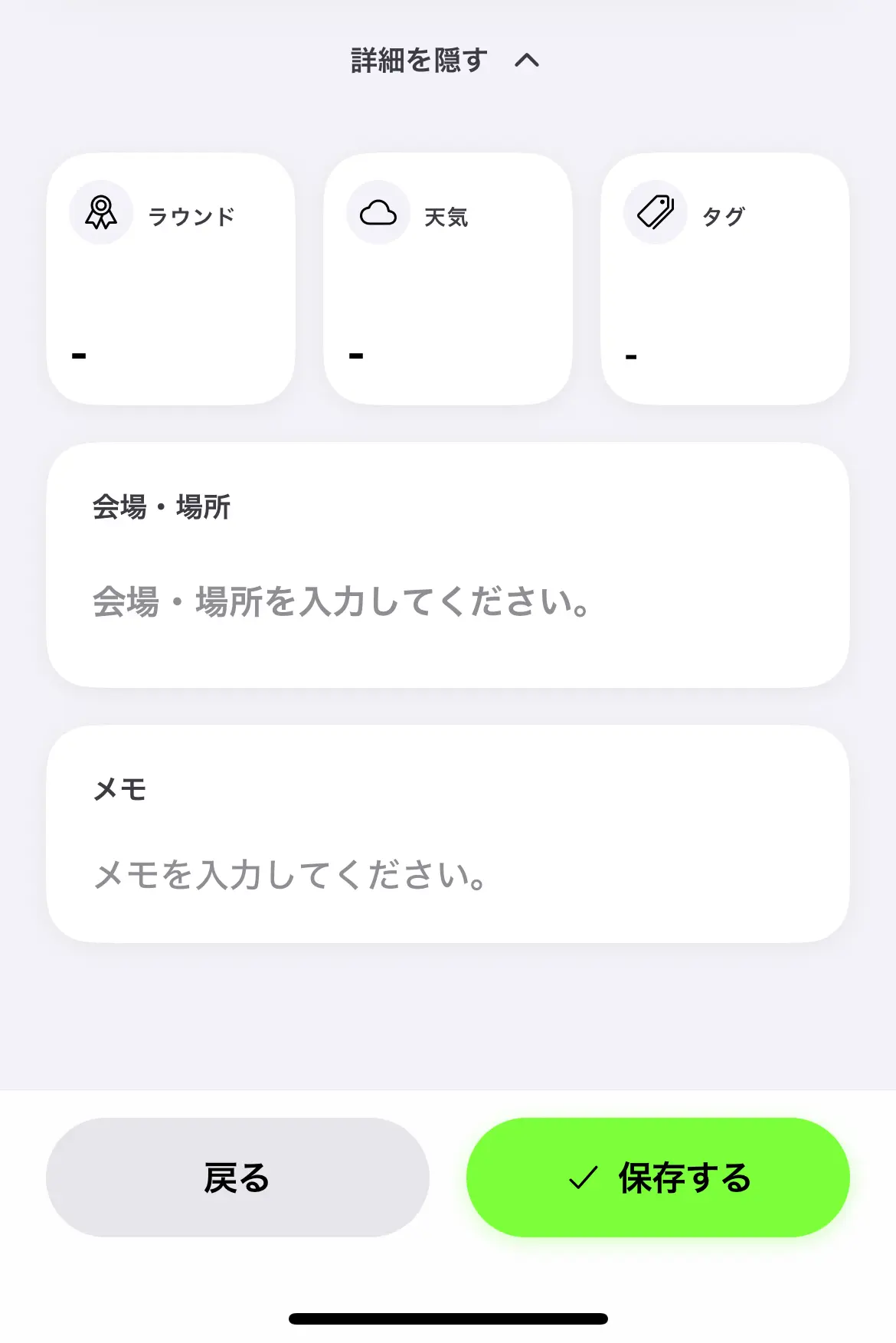Focus the 会場・場所 venue input field
The width and height of the screenshot is (896, 1343).
448,603
